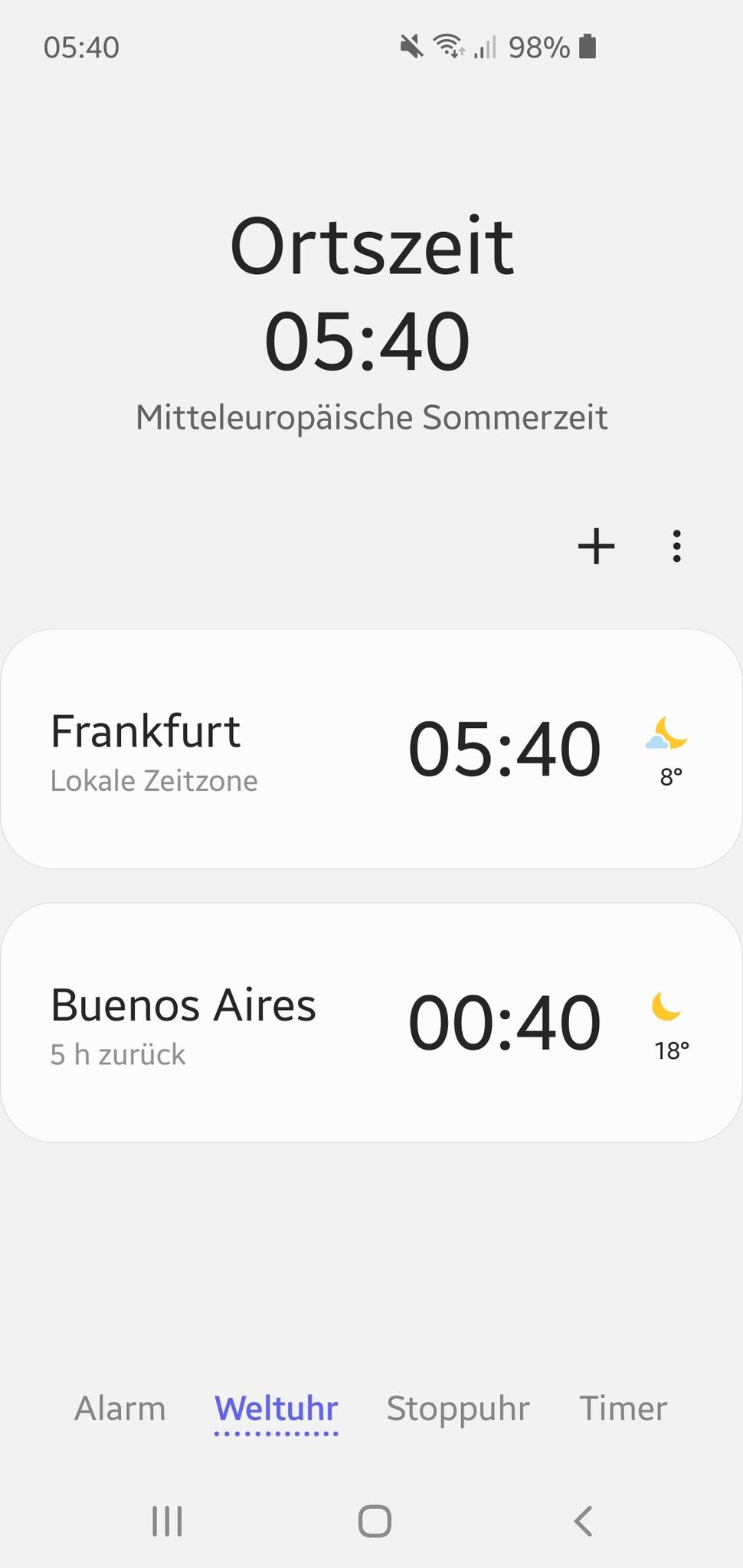Open the three-dot overflow menu

[x=676, y=547]
